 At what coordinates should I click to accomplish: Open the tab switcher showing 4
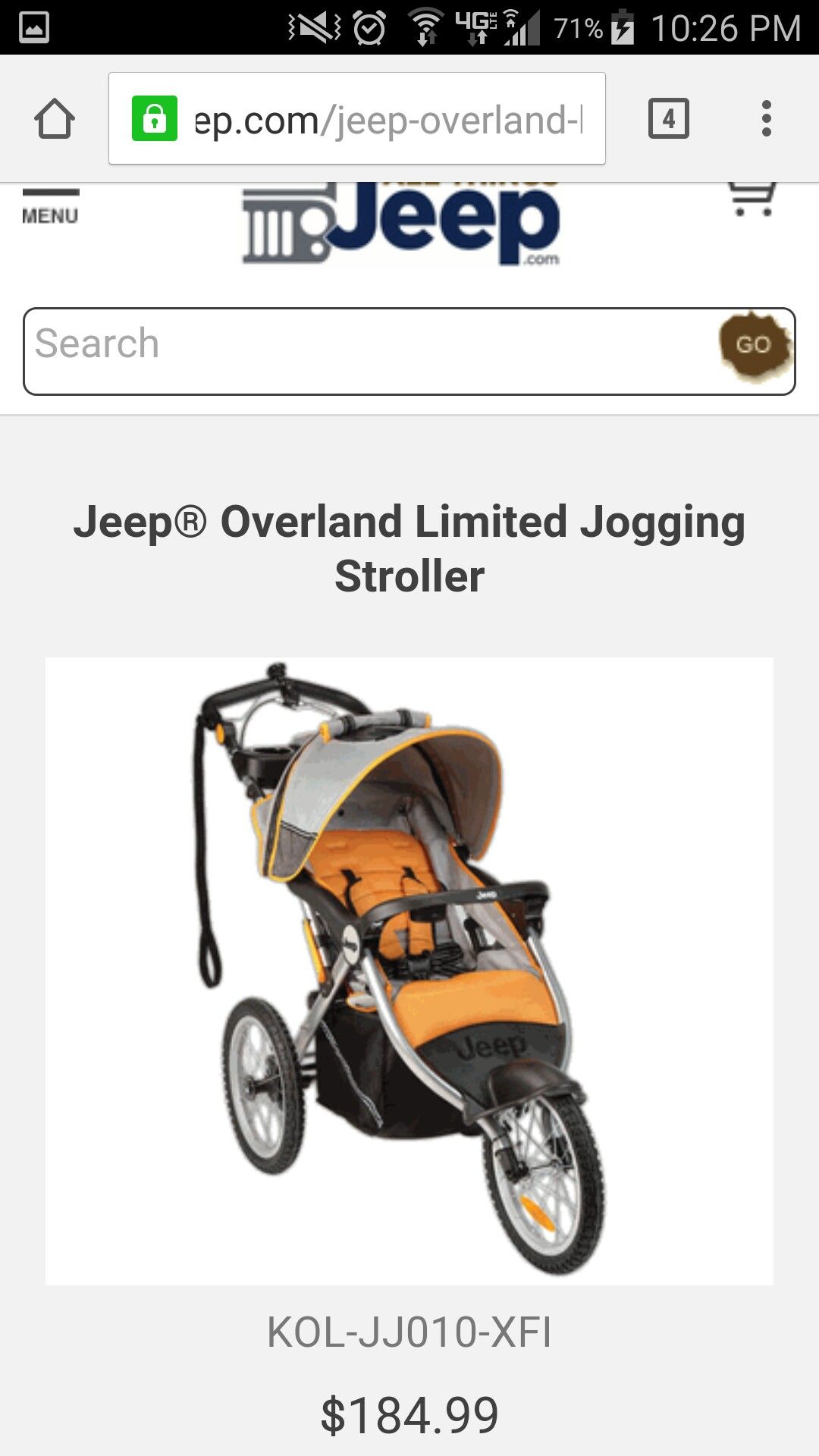669,119
